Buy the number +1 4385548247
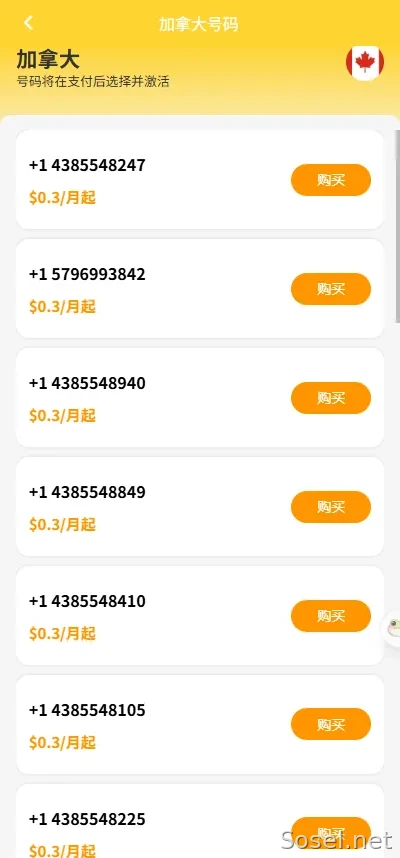 click(331, 179)
